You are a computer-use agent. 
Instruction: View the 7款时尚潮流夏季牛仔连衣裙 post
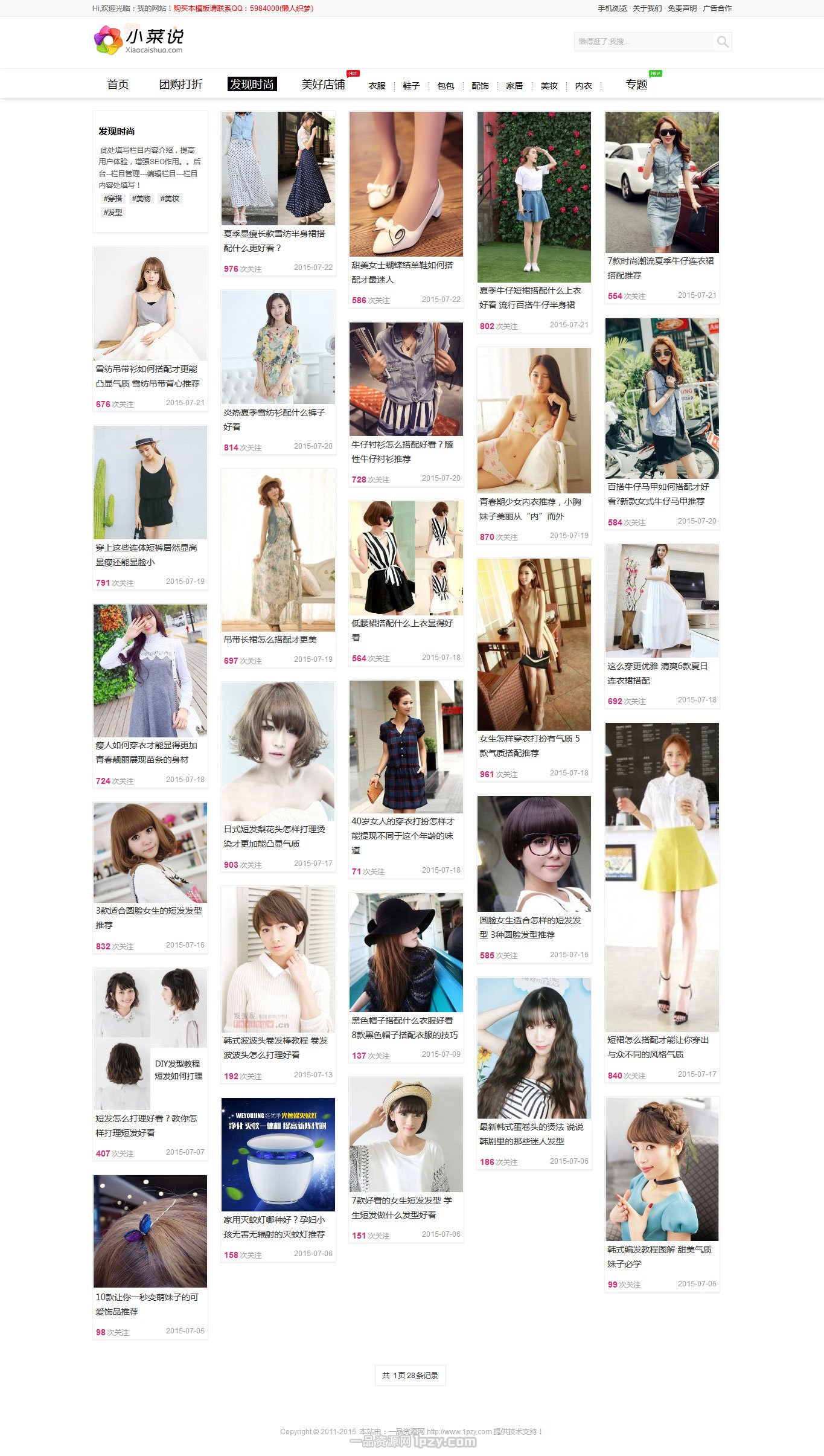(x=662, y=207)
